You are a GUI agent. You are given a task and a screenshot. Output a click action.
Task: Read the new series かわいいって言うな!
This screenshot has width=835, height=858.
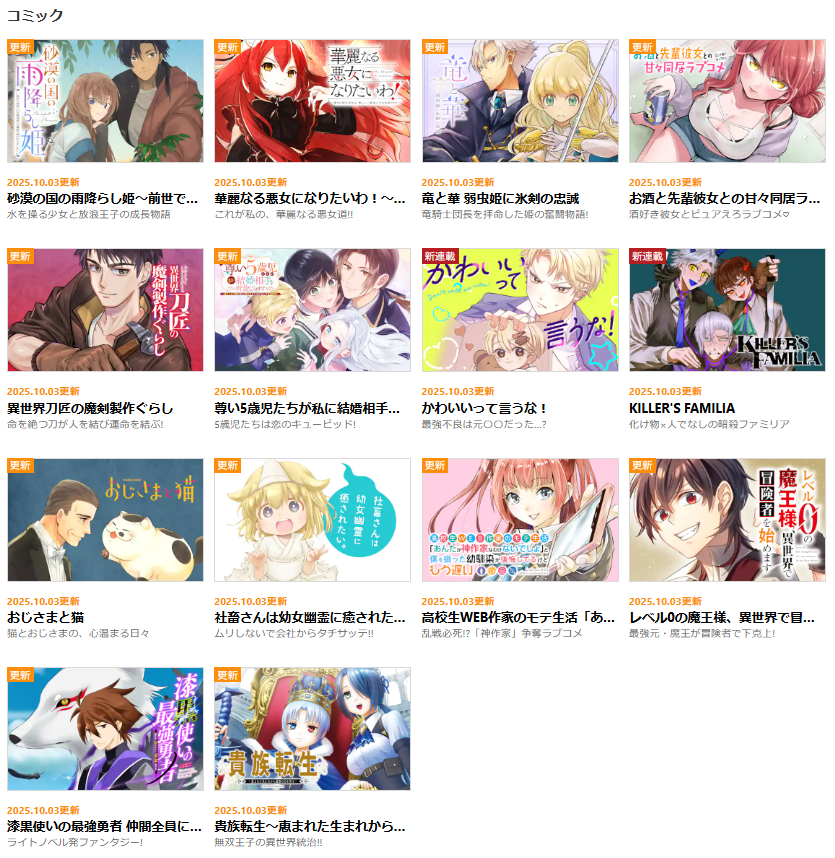tap(520, 310)
